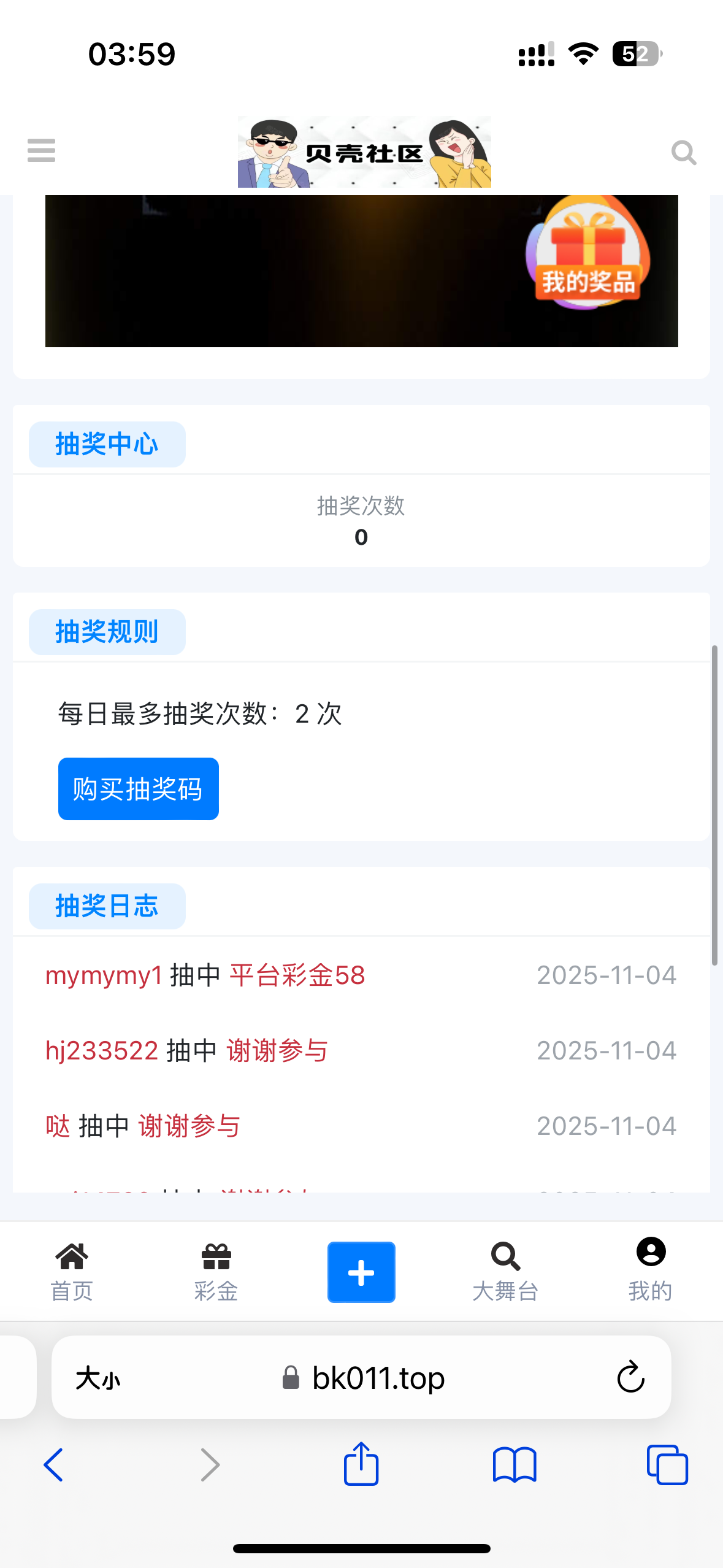Reload the bk011.top page
Screen dimensions: 723x1568
629,1377
